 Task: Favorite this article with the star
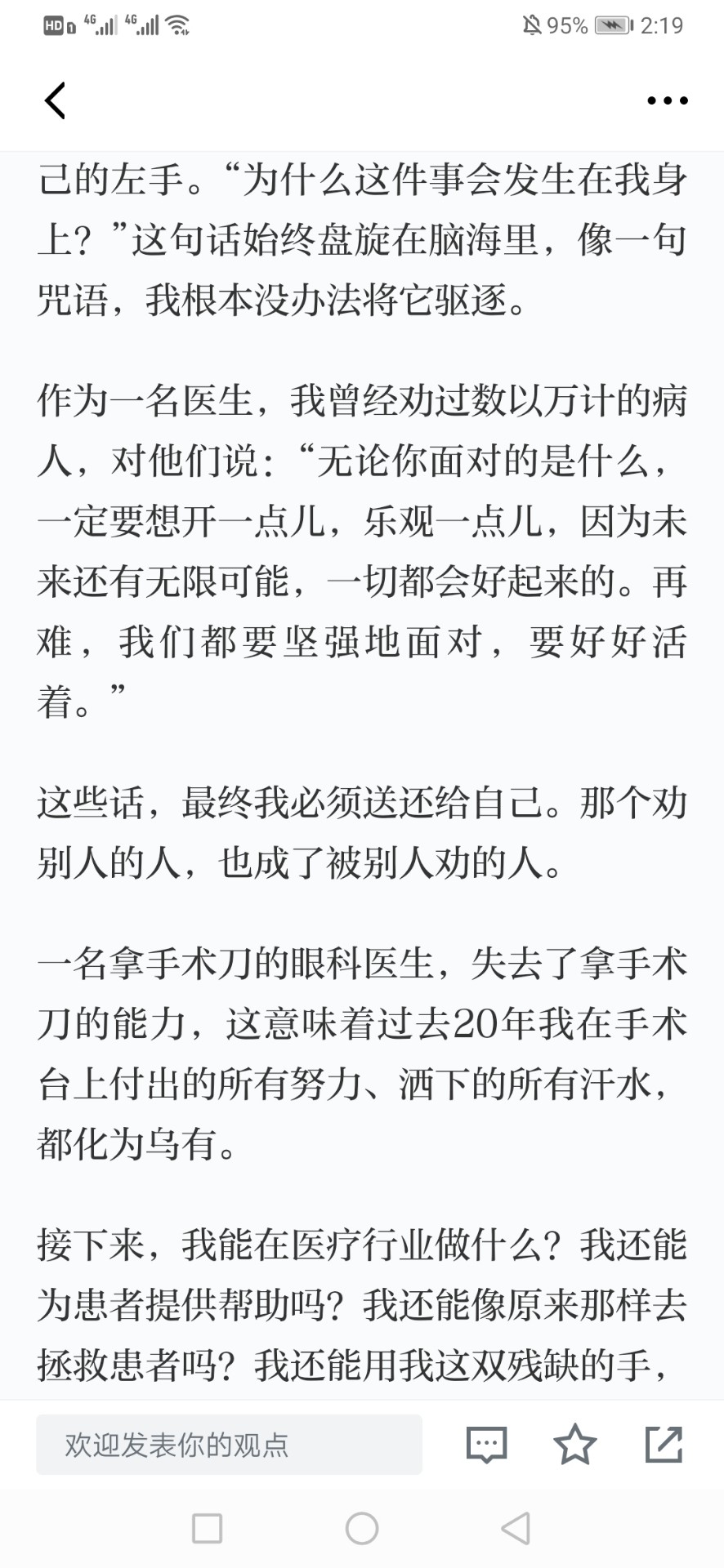tap(575, 1444)
